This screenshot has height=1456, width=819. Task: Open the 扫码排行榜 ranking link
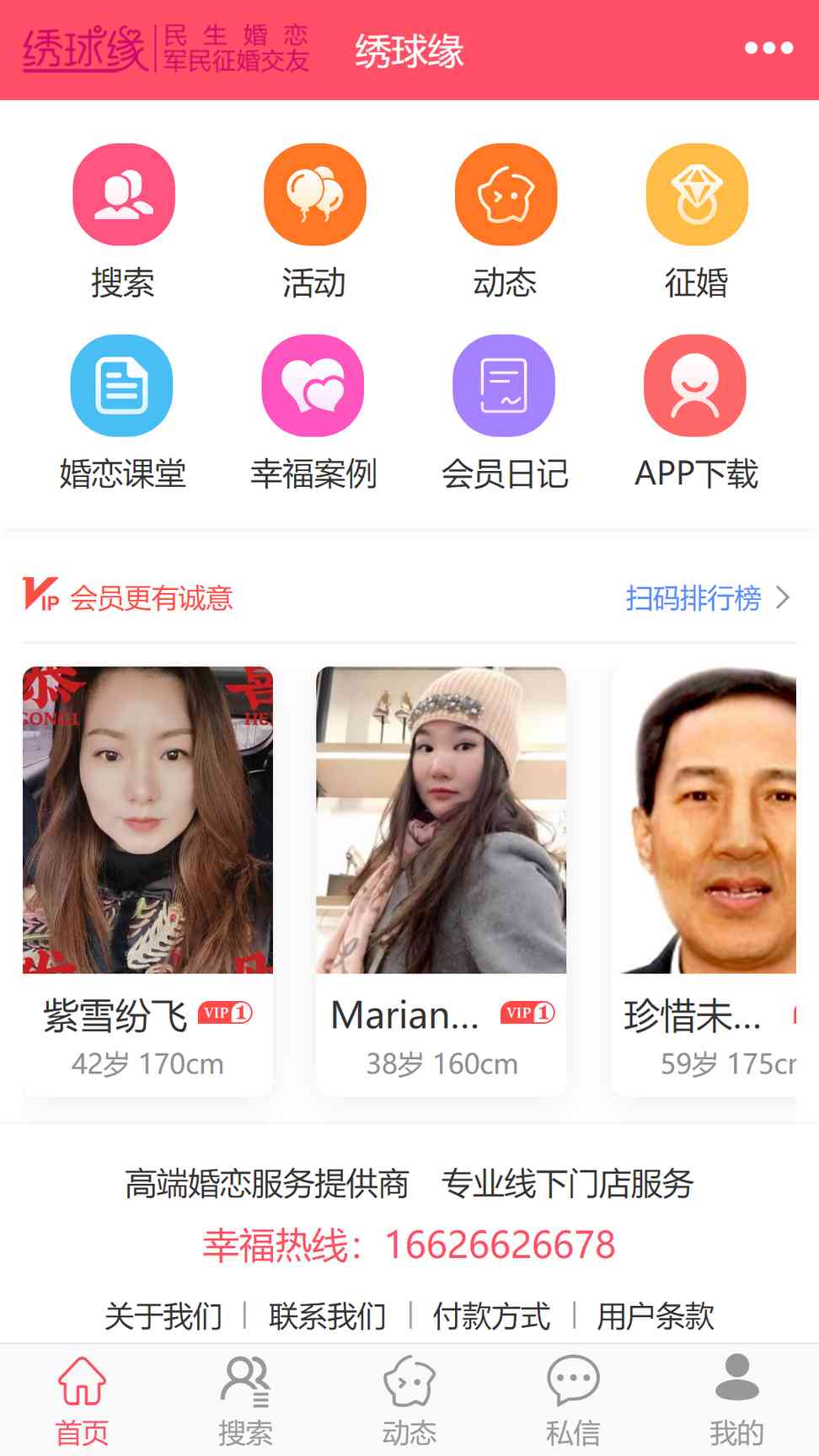tap(706, 598)
